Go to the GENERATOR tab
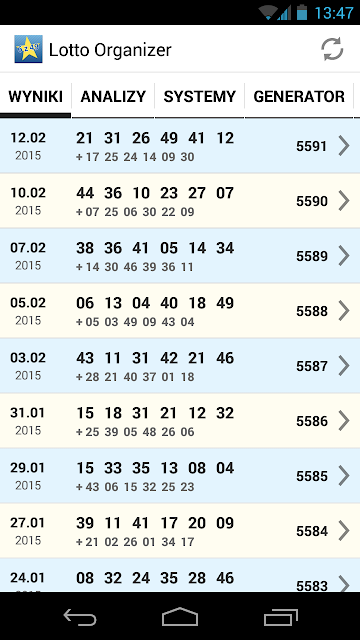The width and height of the screenshot is (360, 640). pos(299,96)
